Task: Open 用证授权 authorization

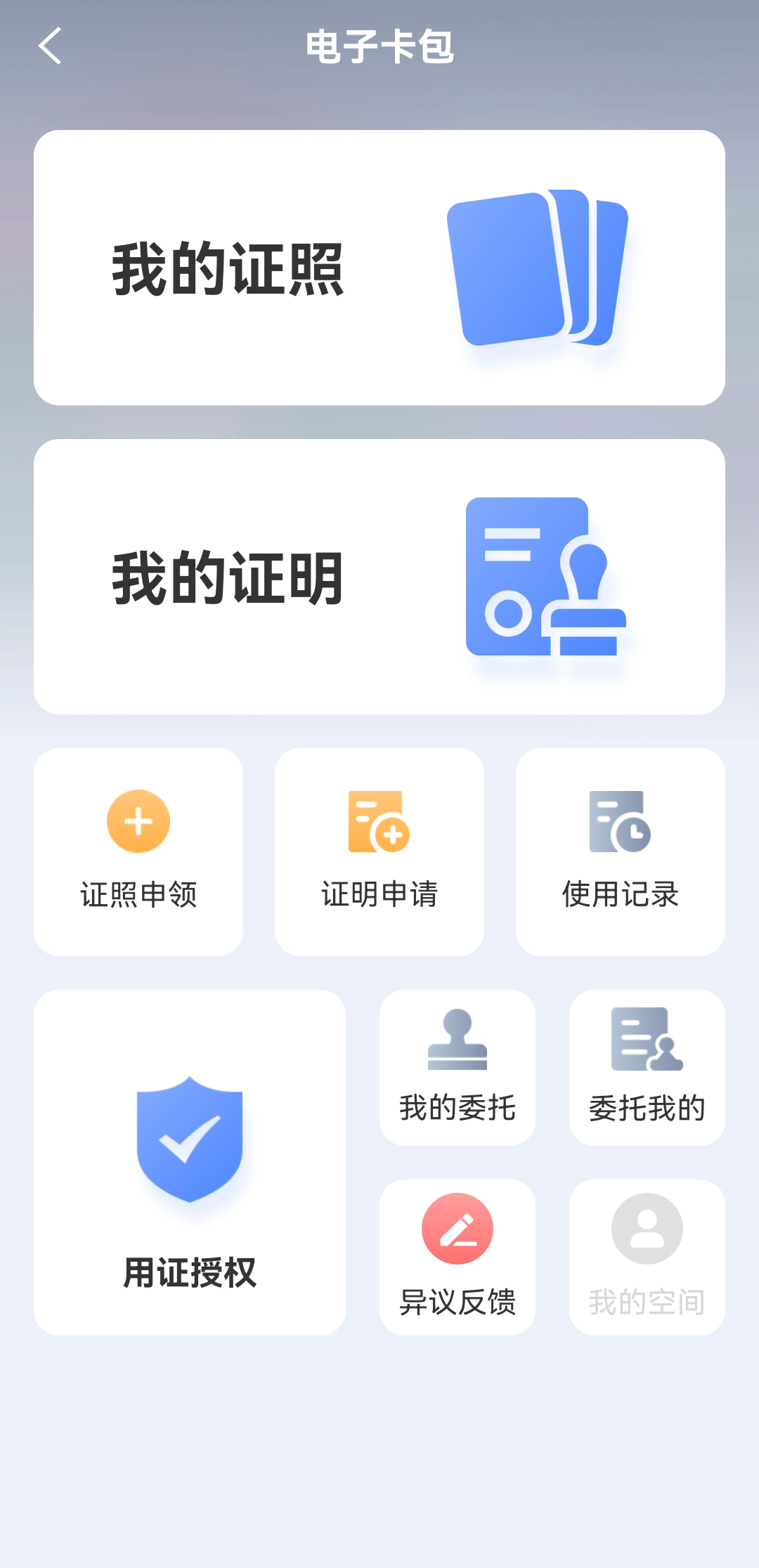Action: coord(190,1162)
